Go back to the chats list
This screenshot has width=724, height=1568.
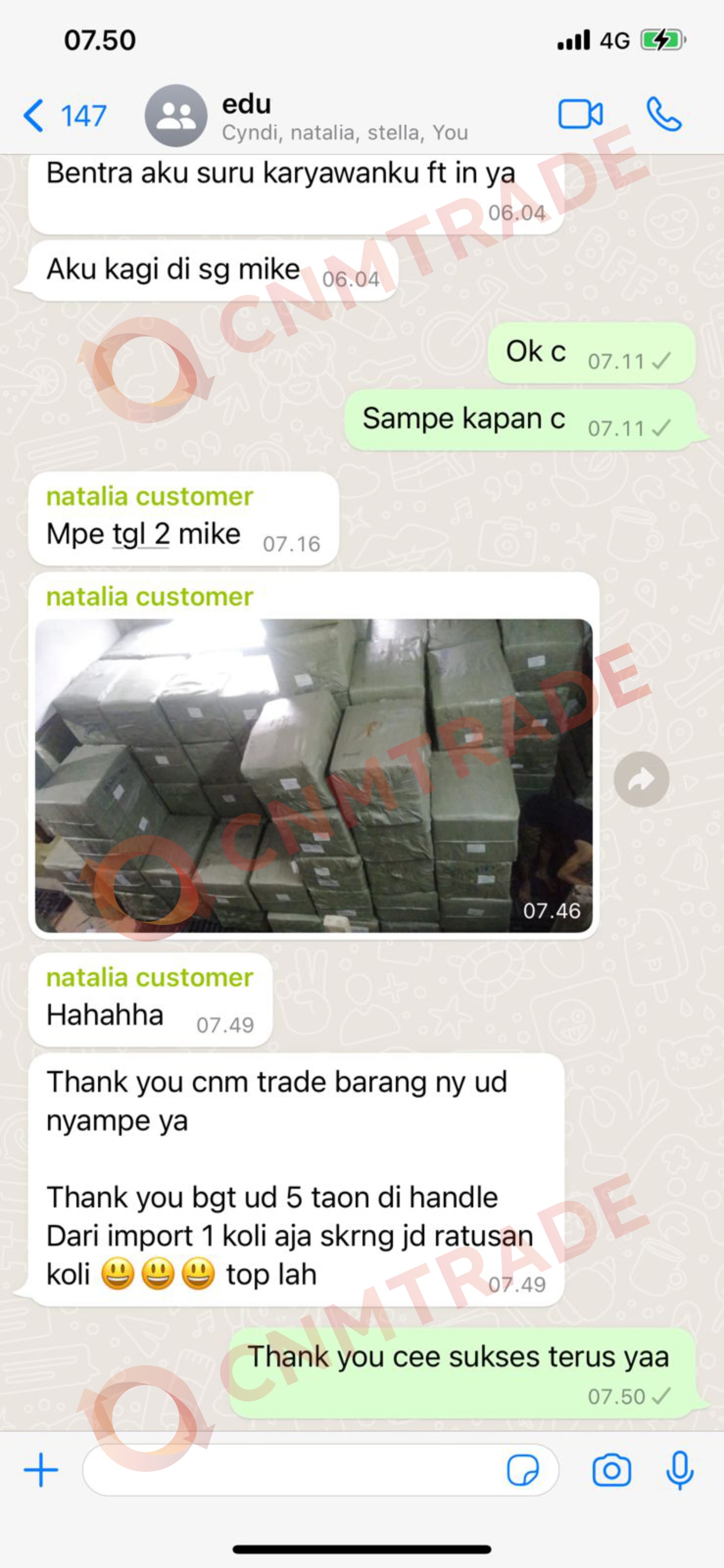(64, 115)
